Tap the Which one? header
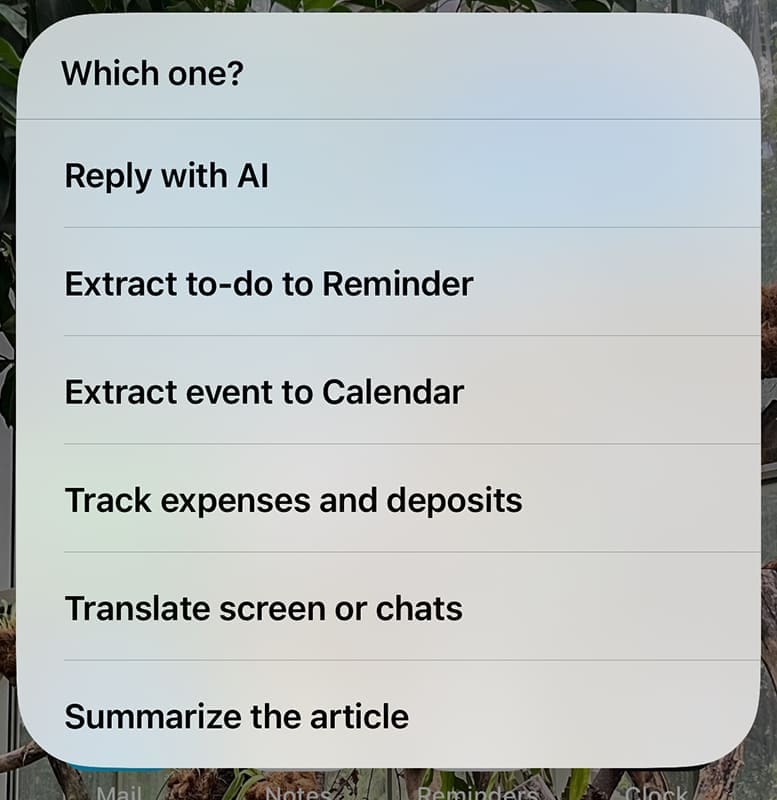 (x=388, y=73)
